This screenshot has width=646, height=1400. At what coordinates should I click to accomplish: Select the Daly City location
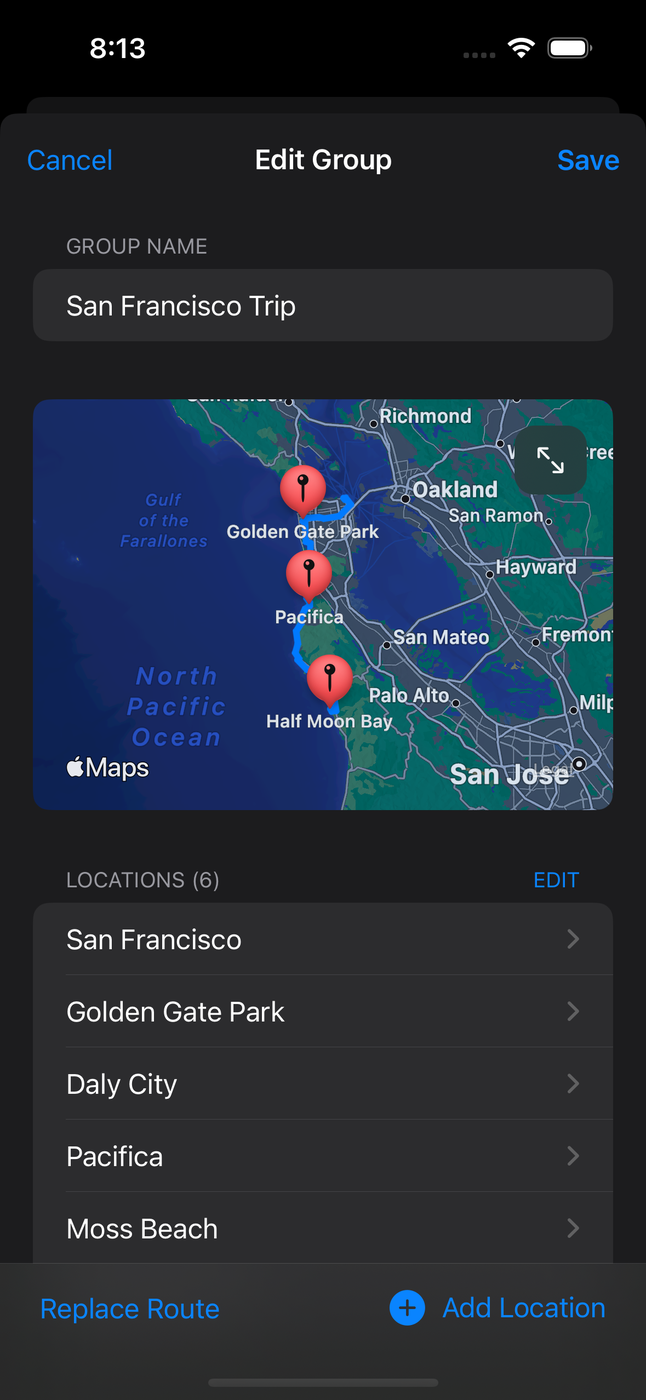[322, 1084]
